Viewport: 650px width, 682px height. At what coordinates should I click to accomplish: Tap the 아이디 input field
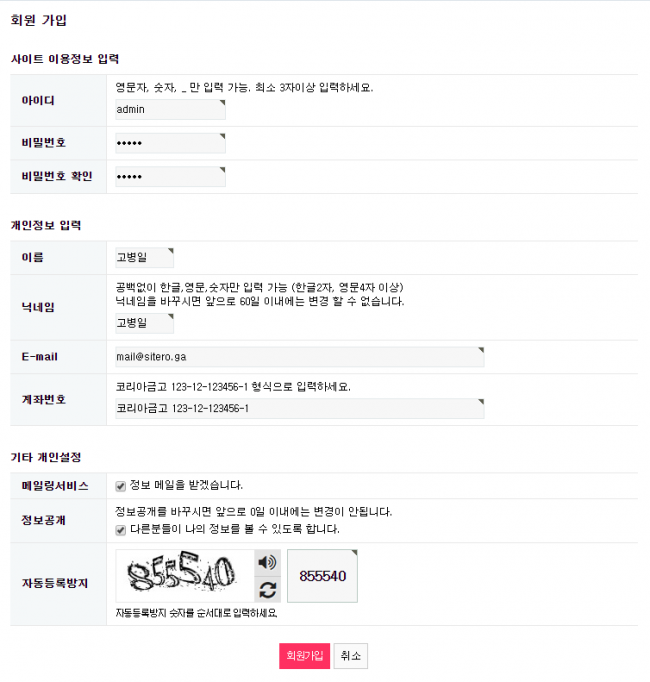pyautogui.click(x=170, y=109)
